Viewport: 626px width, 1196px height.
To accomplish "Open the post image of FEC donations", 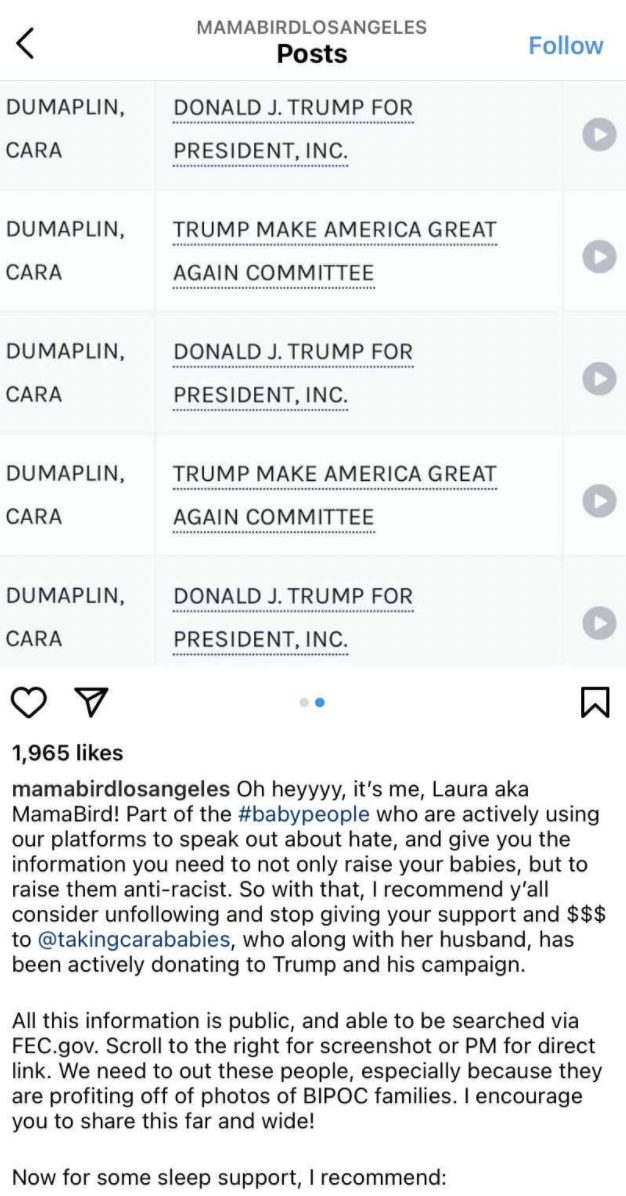I will click(313, 374).
